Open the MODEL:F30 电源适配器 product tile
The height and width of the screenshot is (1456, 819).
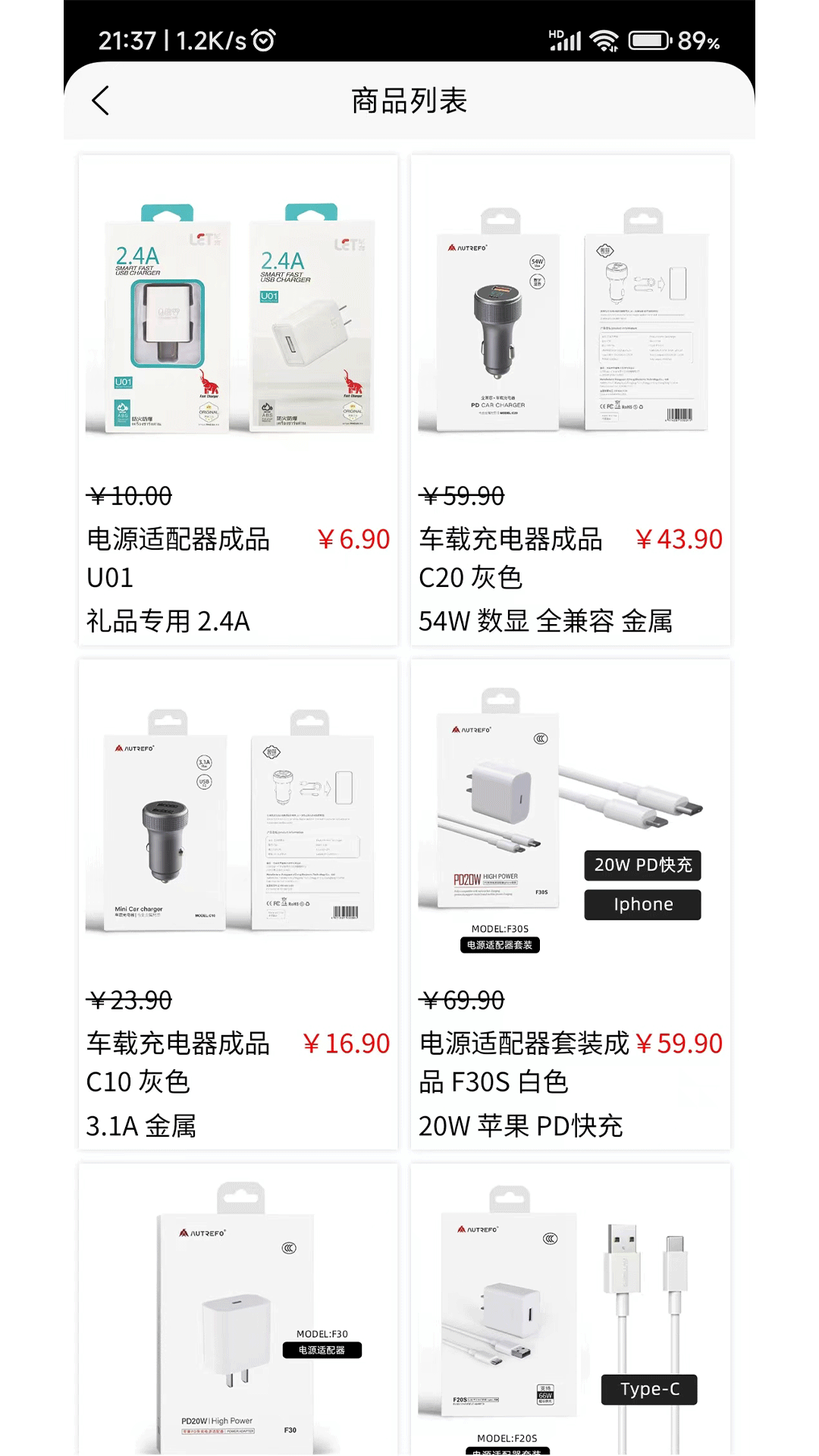(238, 1310)
